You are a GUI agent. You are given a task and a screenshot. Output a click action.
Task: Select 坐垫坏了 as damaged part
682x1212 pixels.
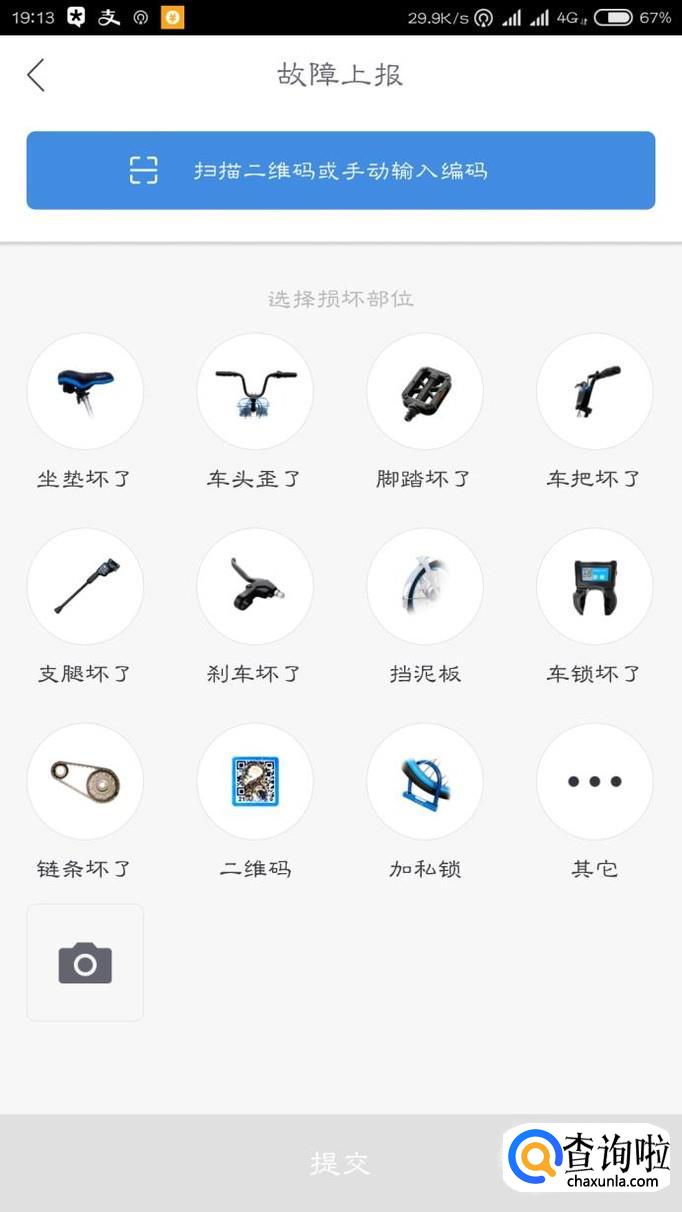[85, 391]
